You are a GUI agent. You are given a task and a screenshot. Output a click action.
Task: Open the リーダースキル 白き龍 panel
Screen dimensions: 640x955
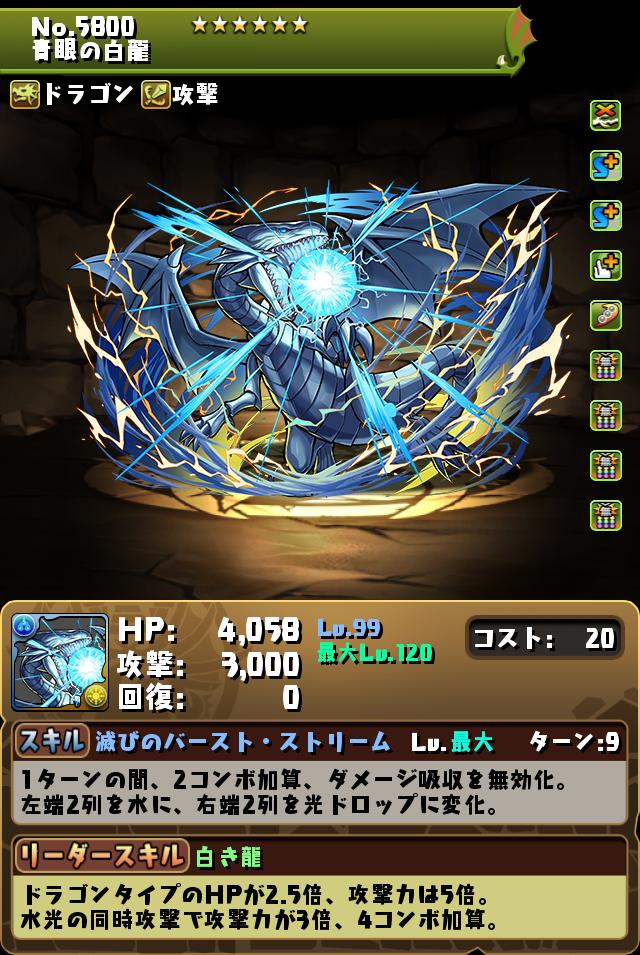[x=320, y=856]
